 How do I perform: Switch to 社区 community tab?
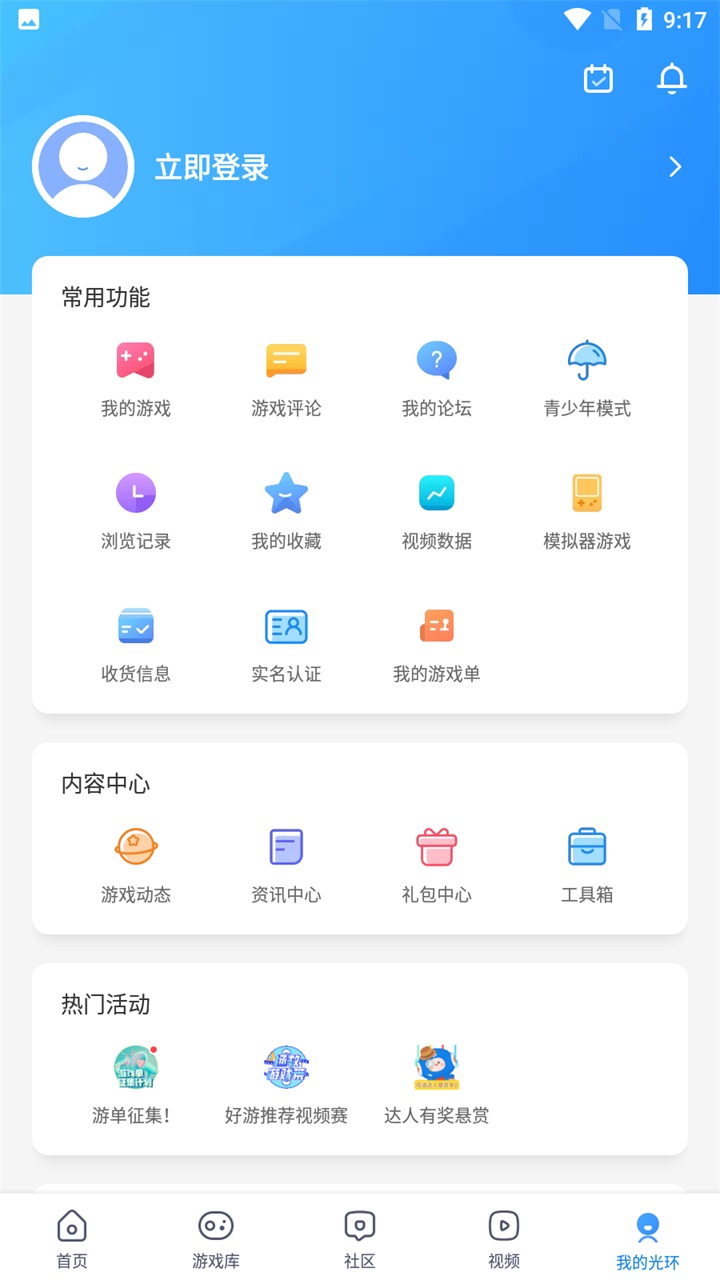[359, 1237]
